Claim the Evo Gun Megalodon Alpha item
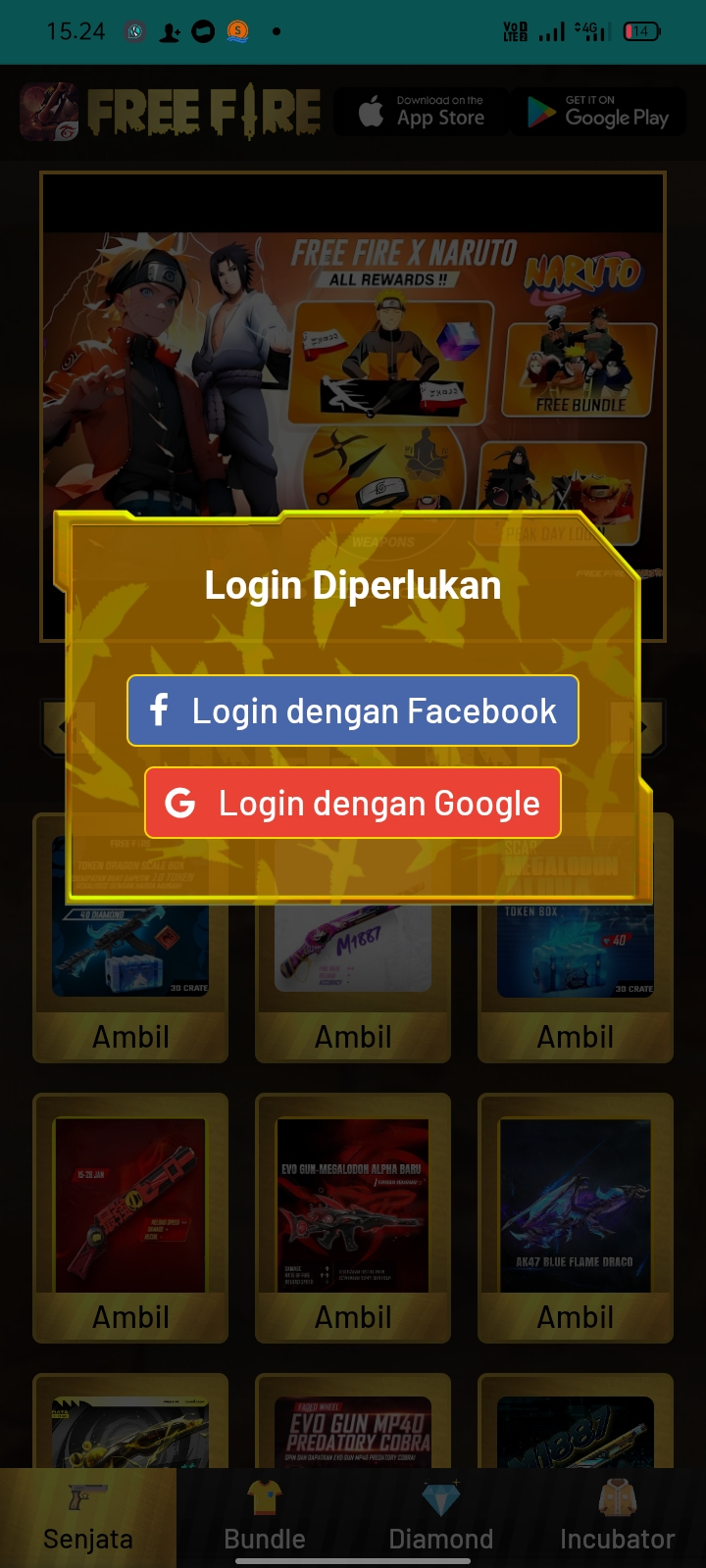Screen dimensions: 706x1568 pyautogui.click(x=353, y=1317)
